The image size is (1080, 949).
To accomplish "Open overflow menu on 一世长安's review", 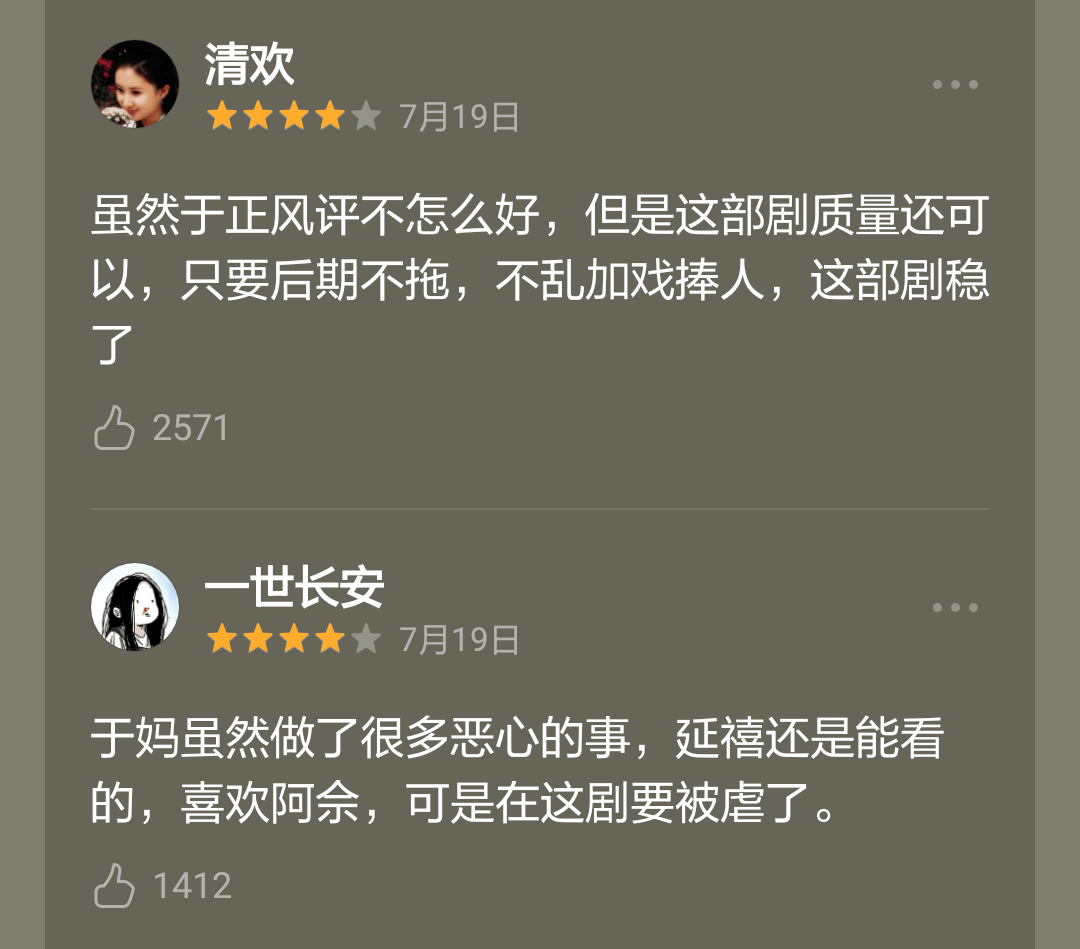I will (954, 608).
